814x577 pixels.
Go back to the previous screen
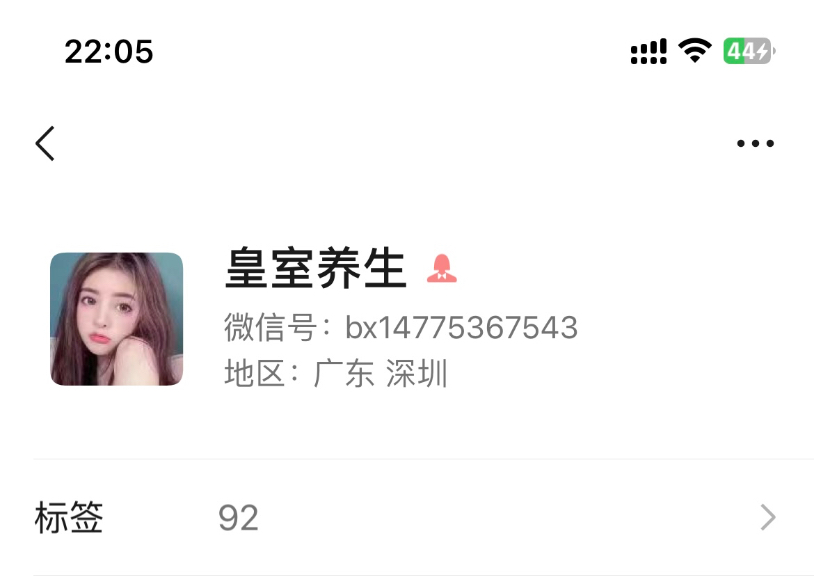pos(45,143)
